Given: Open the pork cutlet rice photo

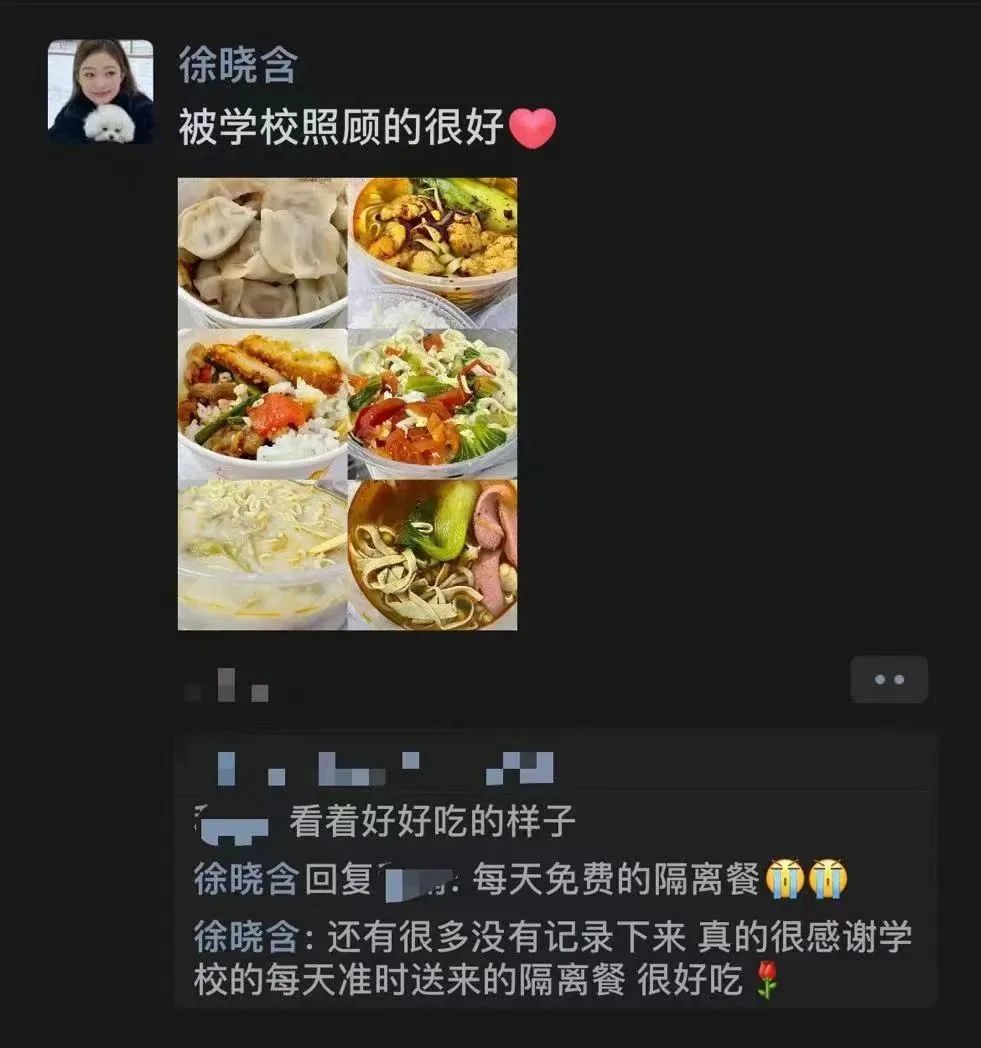Looking at the screenshot, I should [x=262, y=404].
